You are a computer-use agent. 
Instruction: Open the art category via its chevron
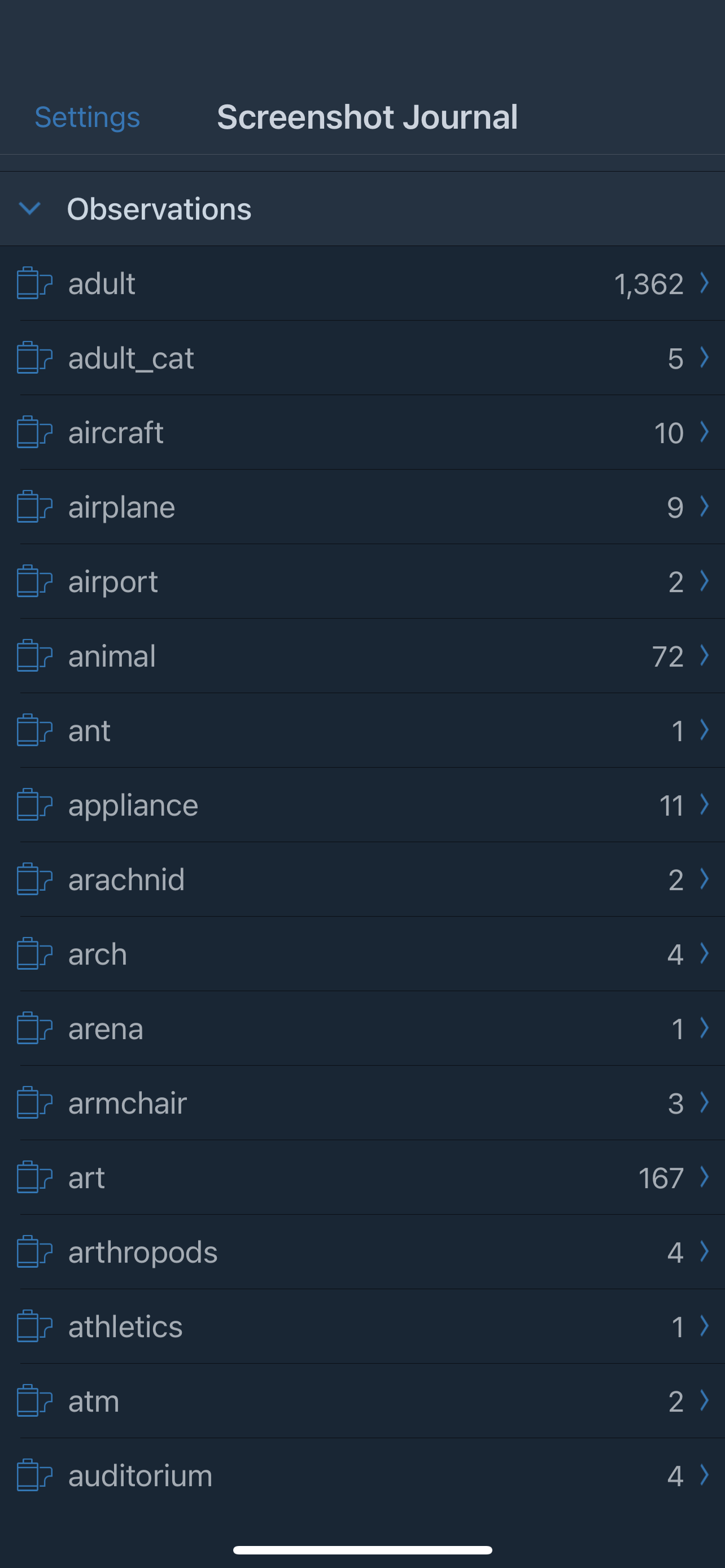[x=704, y=1177]
